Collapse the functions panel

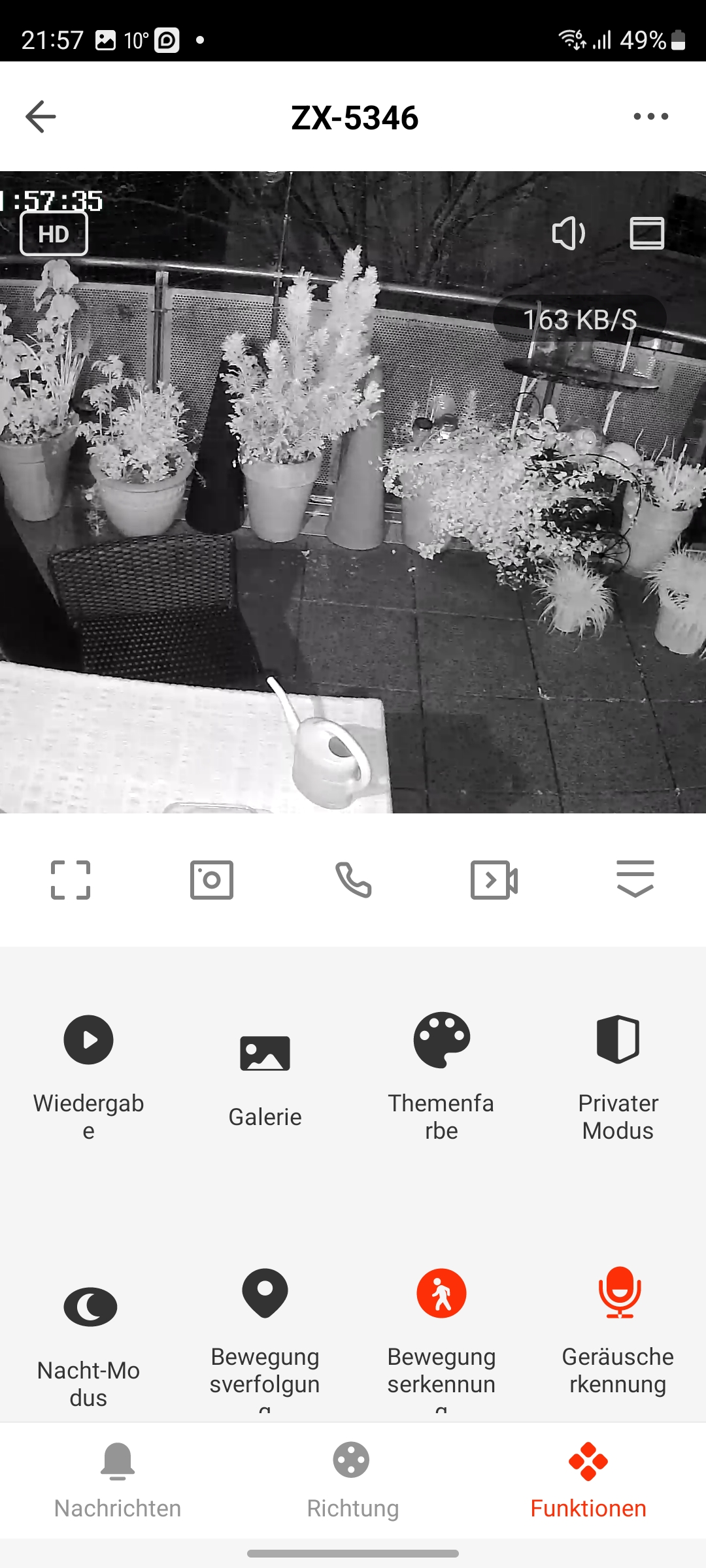[635, 879]
